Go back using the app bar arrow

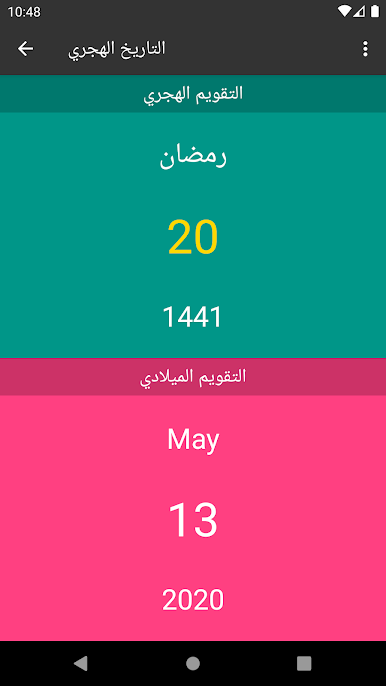coord(25,49)
